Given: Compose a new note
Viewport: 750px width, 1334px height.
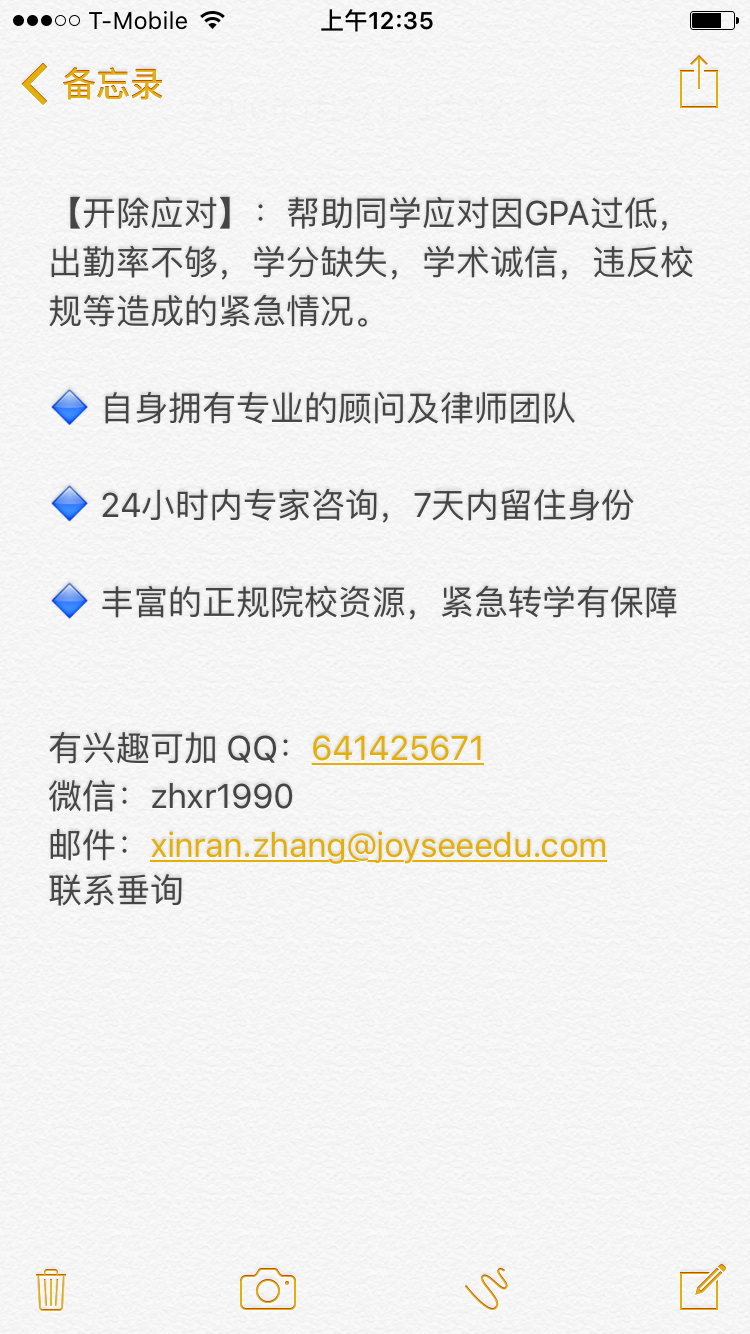Looking at the screenshot, I should pos(702,1286).
